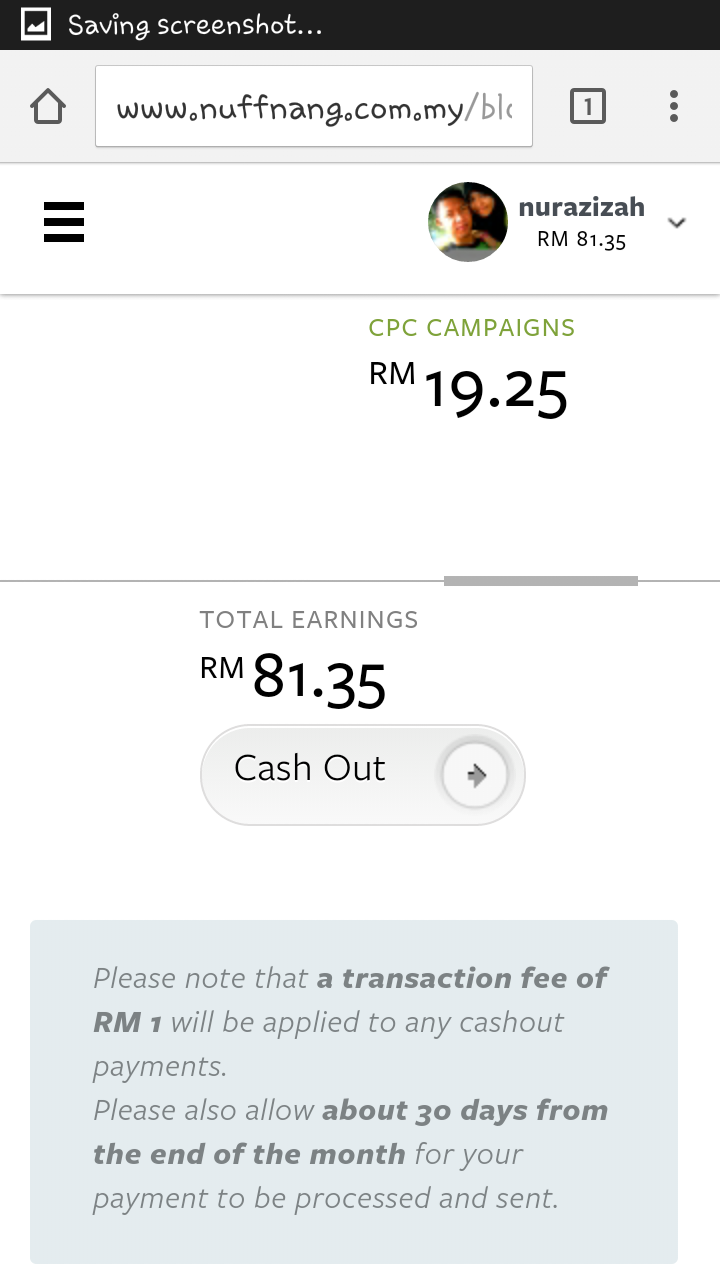Image resolution: width=720 pixels, height=1280 pixels.
Task: Tap the Cash Out button
Action: [x=363, y=775]
